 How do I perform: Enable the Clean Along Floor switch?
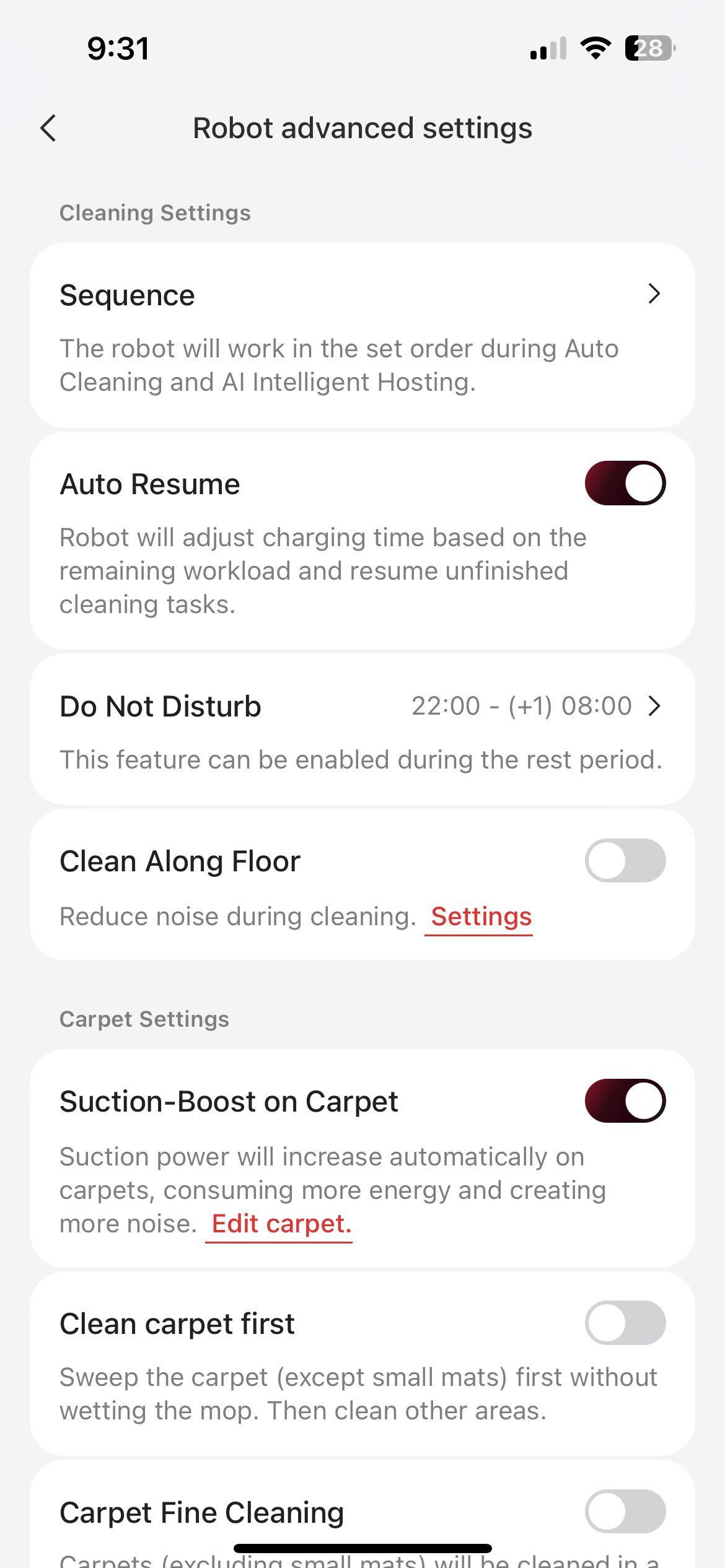pyautogui.click(x=625, y=860)
